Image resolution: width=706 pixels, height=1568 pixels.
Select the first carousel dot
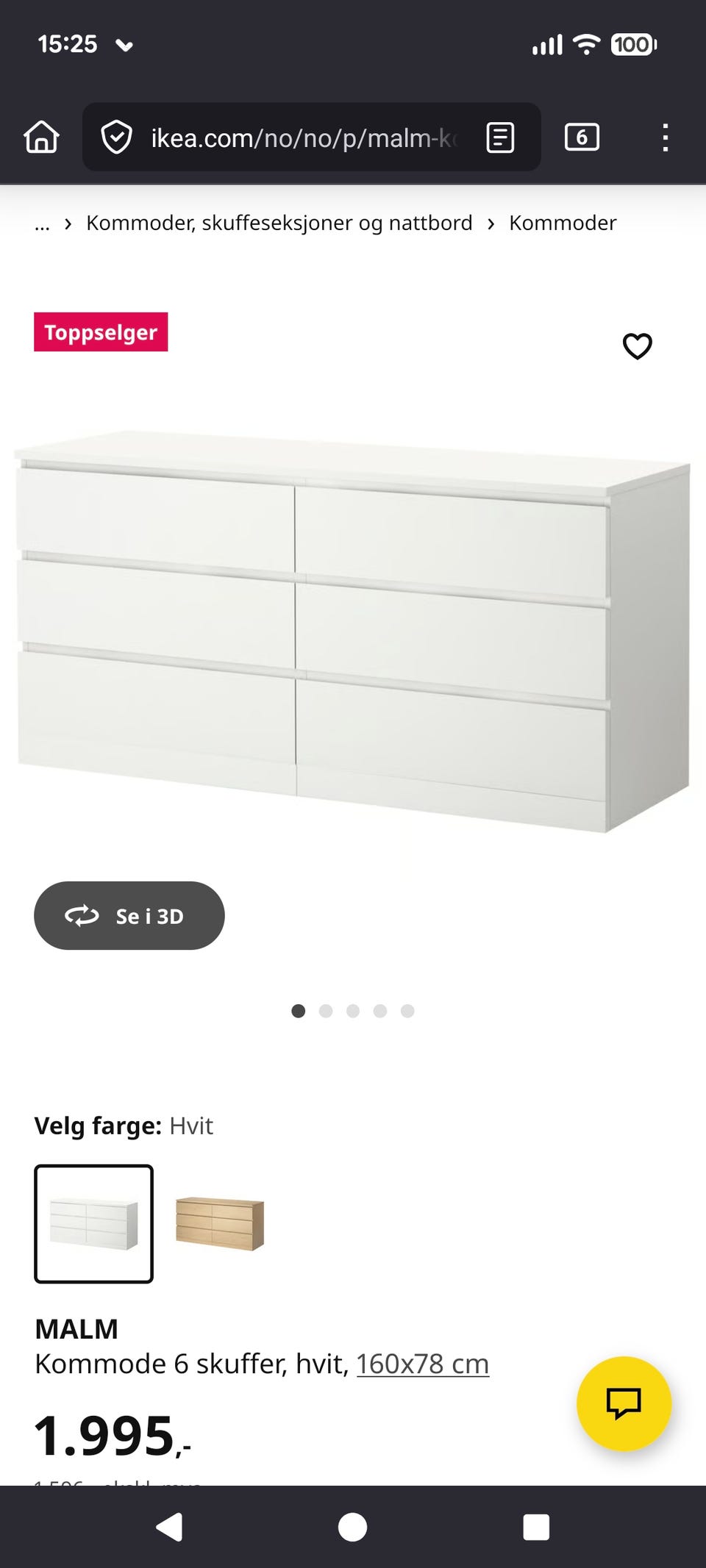299,1012
